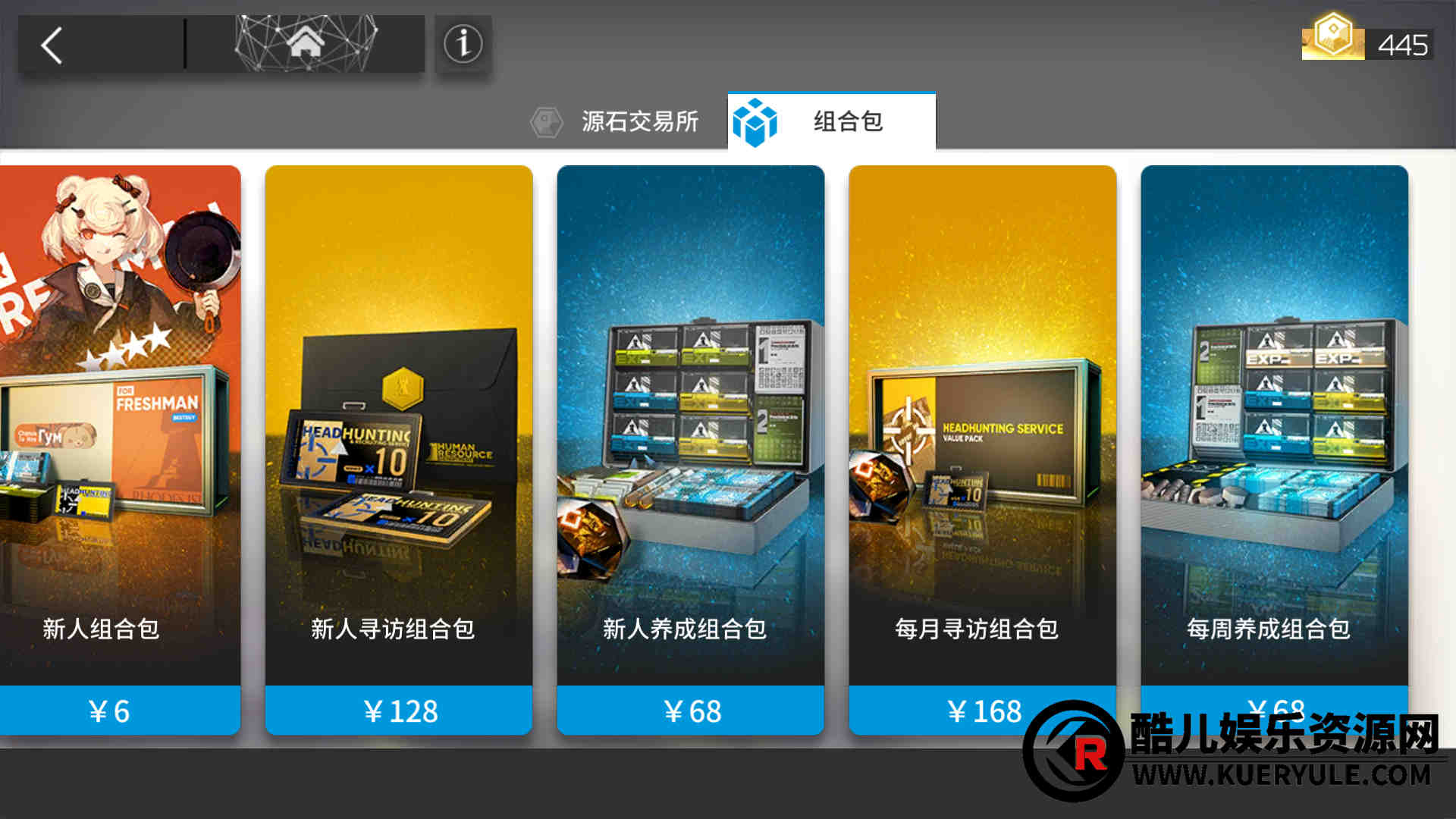
Task: Purchase 新人养成组合包 for ¥68
Action: (690, 711)
